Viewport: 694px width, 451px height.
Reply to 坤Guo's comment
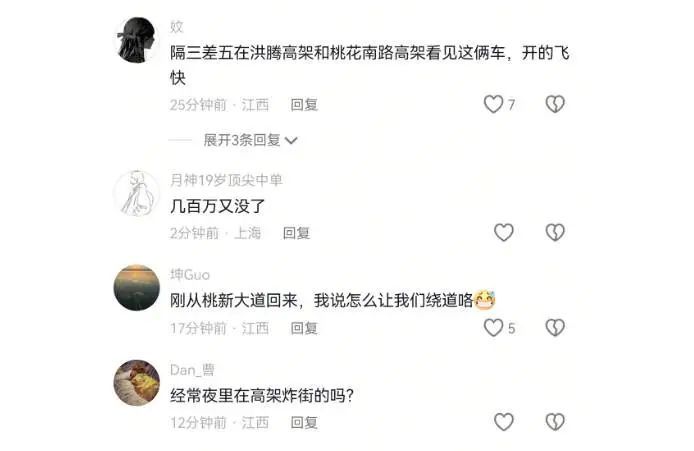[x=304, y=328]
